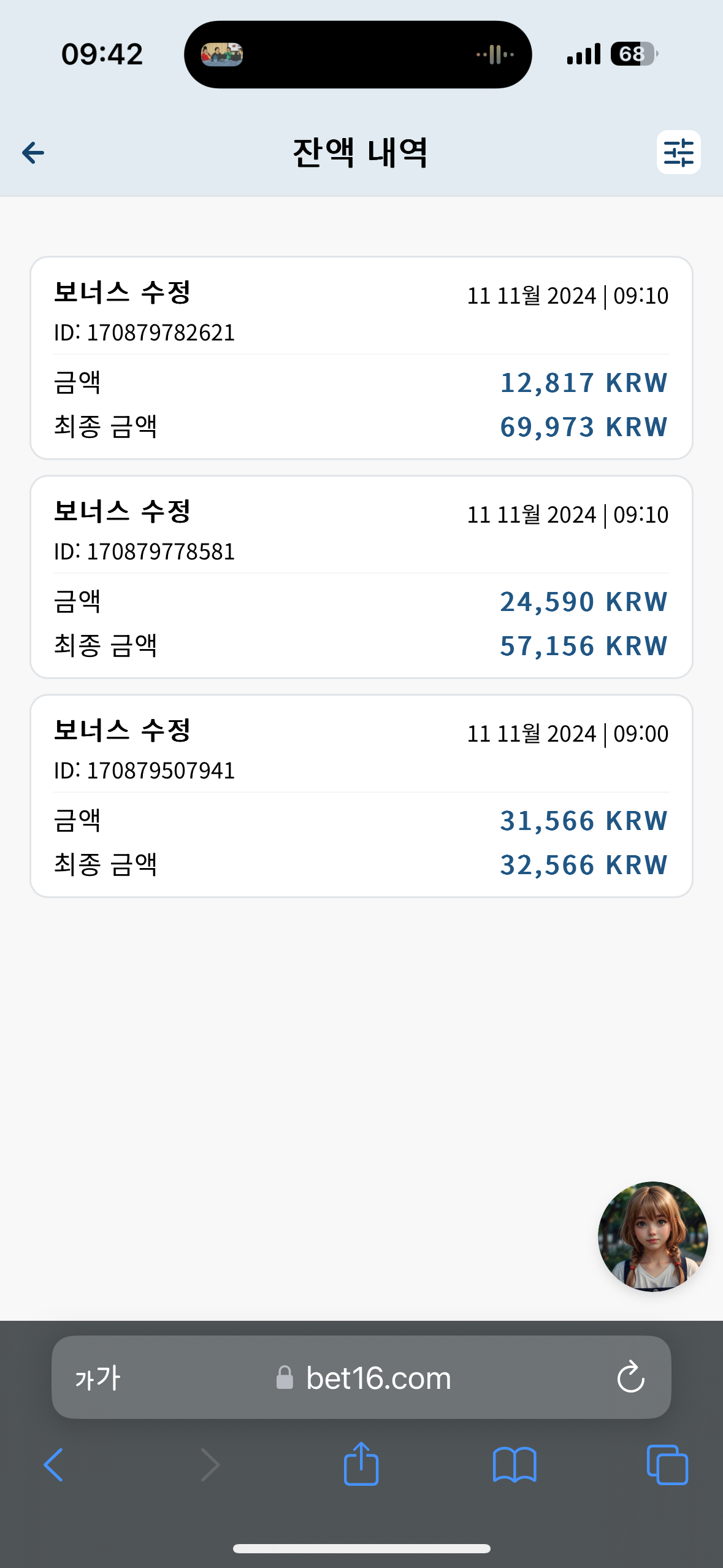Open browser bookmarks
Screen dimensions: 723x1568
click(x=515, y=1465)
